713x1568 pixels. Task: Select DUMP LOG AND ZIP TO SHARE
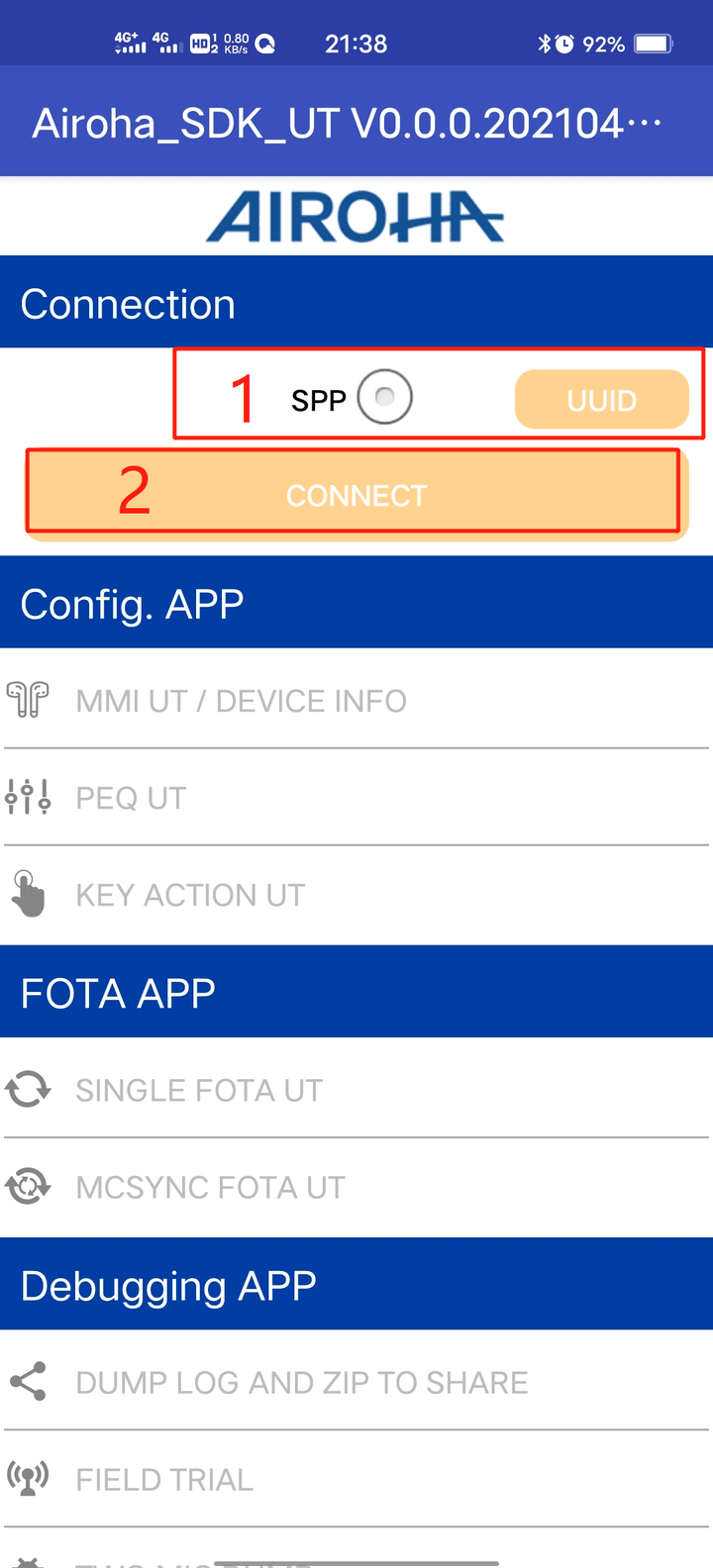pyautogui.click(x=356, y=1382)
